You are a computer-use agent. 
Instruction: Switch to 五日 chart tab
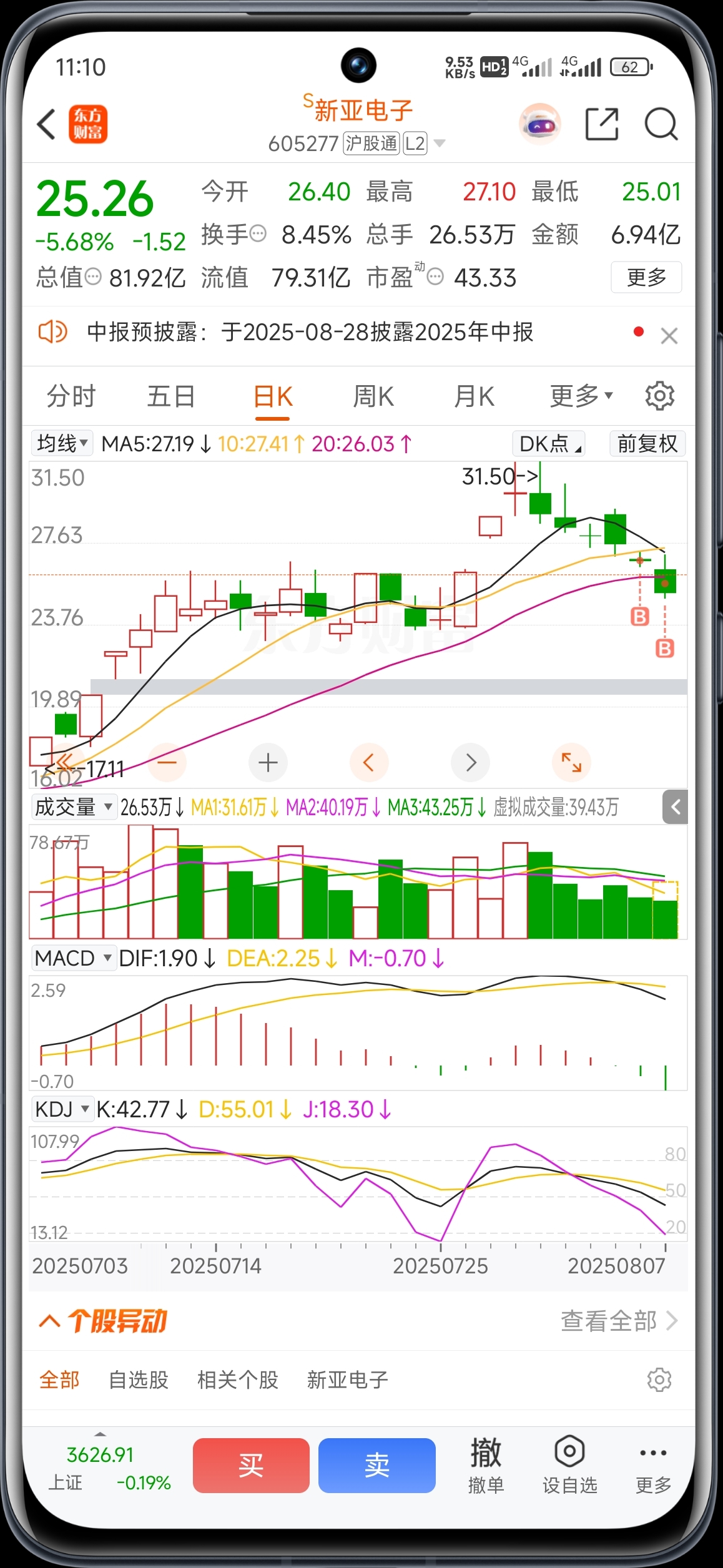[x=171, y=396]
